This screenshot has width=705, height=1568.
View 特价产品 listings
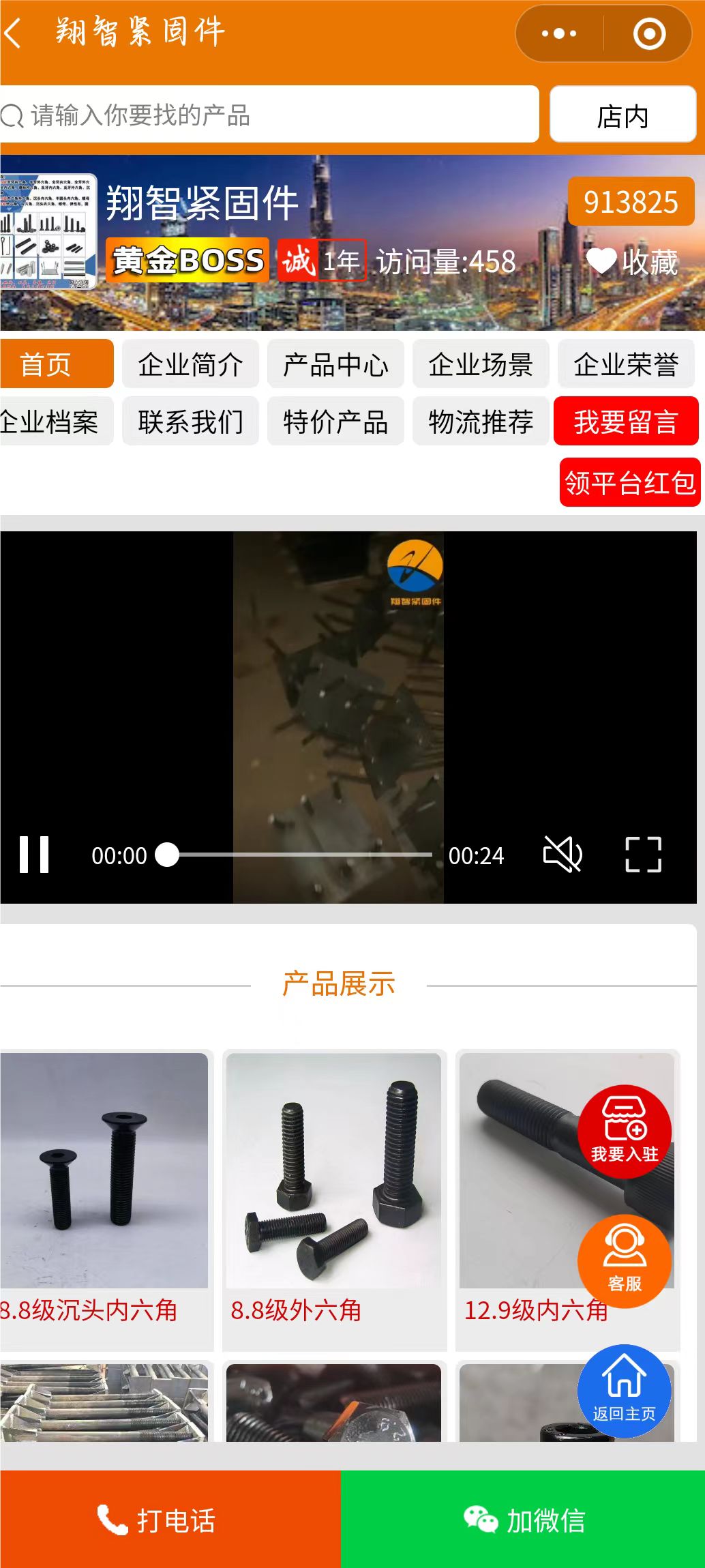click(x=335, y=421)
